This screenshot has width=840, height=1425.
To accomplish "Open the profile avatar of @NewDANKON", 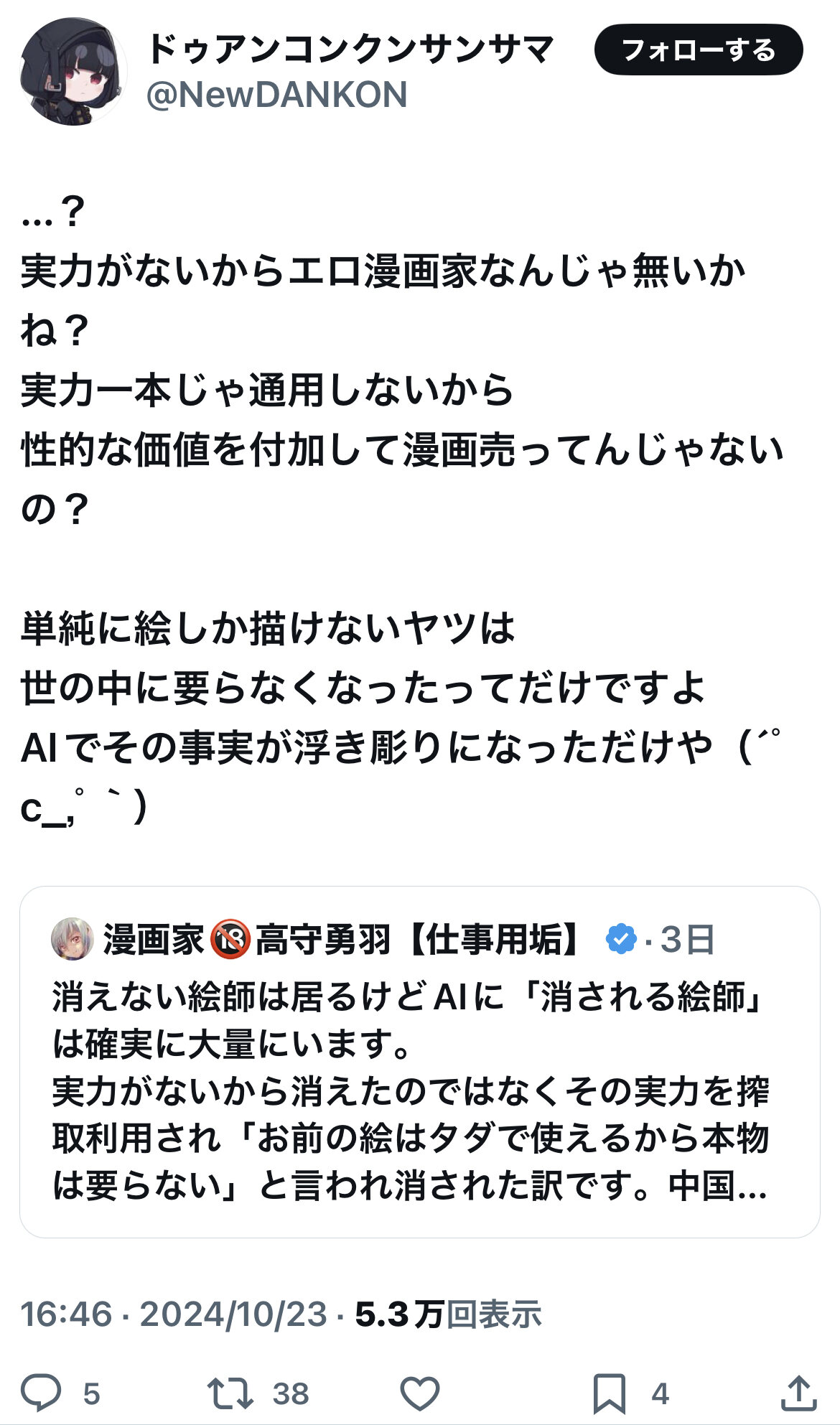I will [x=73, y=72].
